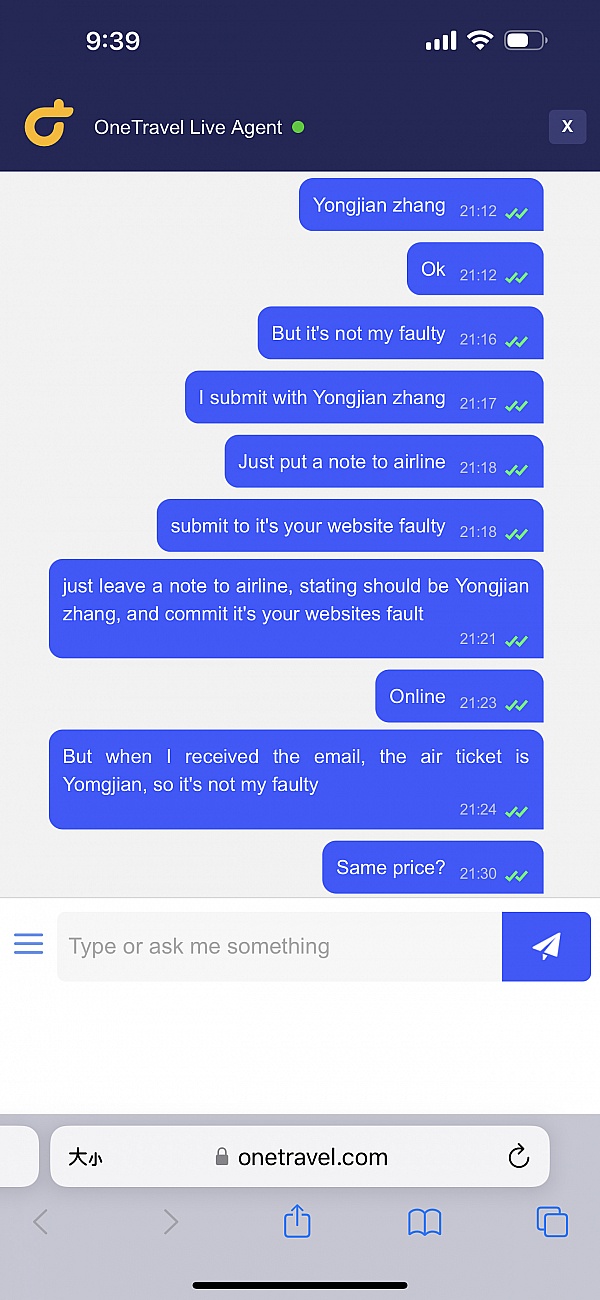
Task: Go back to the previous page
Action: pyautogui.click(x=41, y=1221)
